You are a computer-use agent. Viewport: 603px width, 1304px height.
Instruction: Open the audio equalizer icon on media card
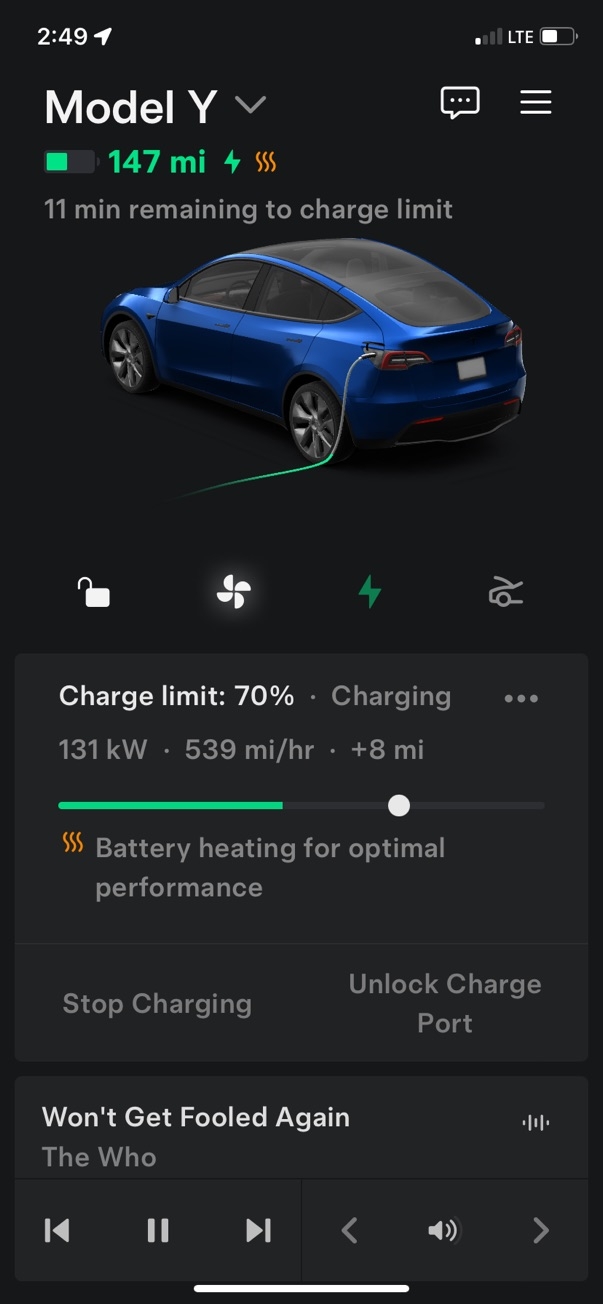536,1123
